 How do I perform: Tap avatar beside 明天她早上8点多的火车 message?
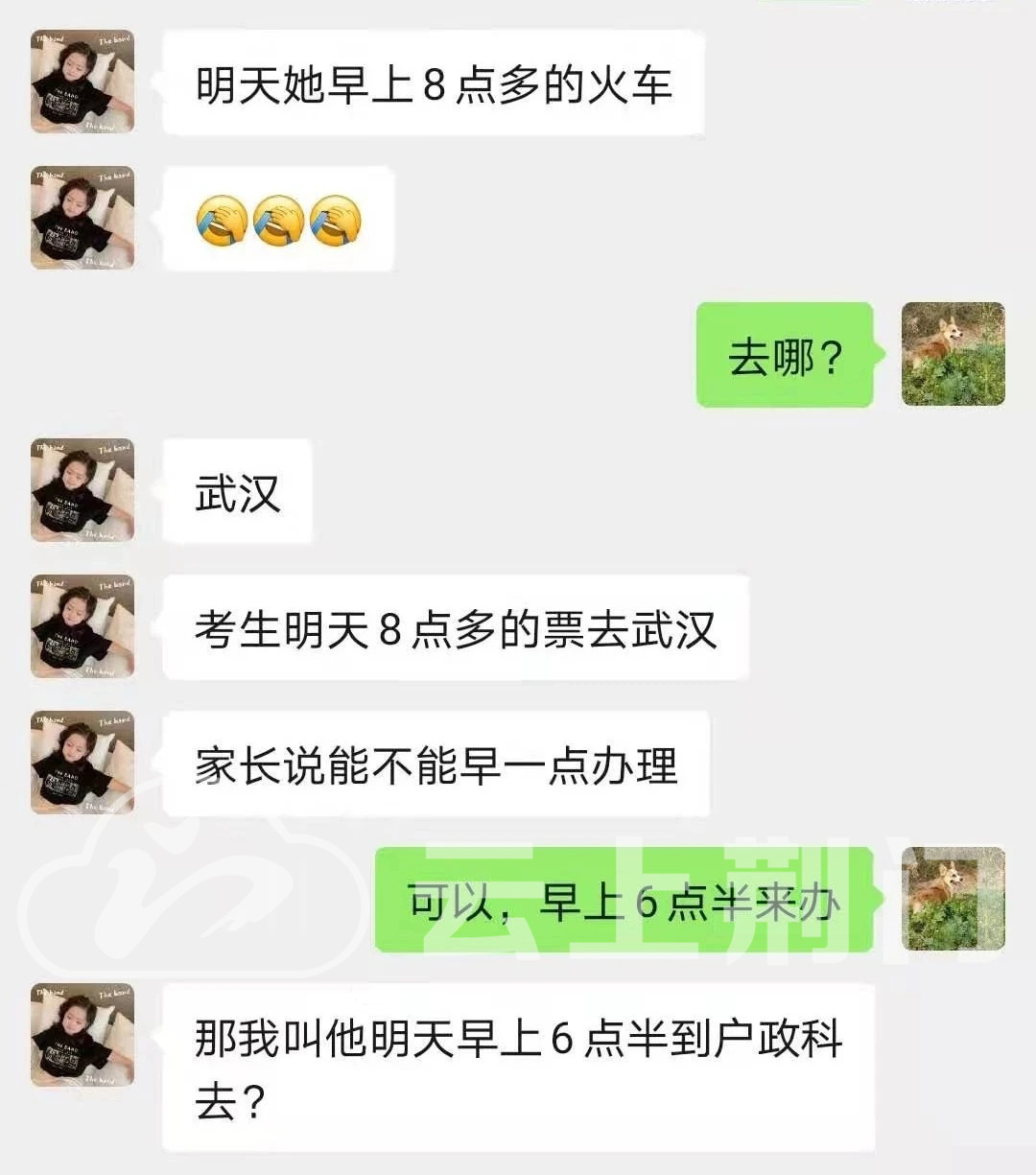point(82,82)
